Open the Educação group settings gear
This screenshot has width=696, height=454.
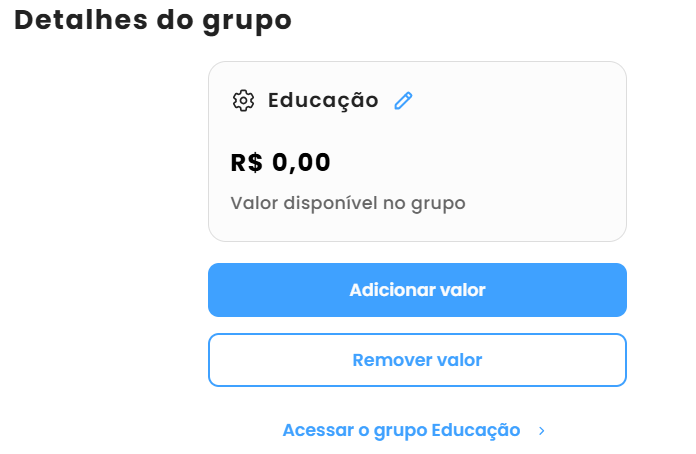tap(243, 100)
